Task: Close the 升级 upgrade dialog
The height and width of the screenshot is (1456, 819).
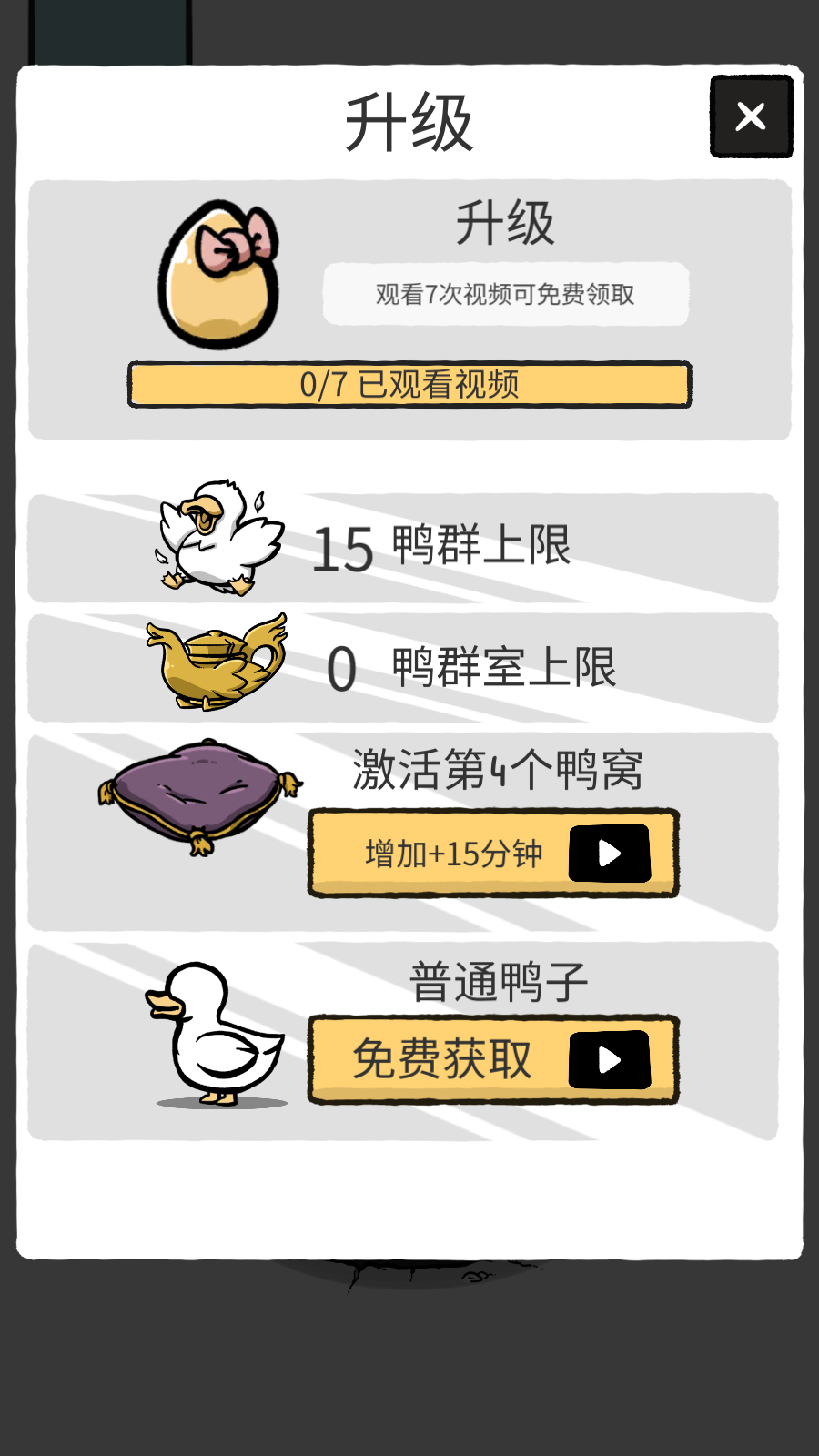Action: click(751, 116)
